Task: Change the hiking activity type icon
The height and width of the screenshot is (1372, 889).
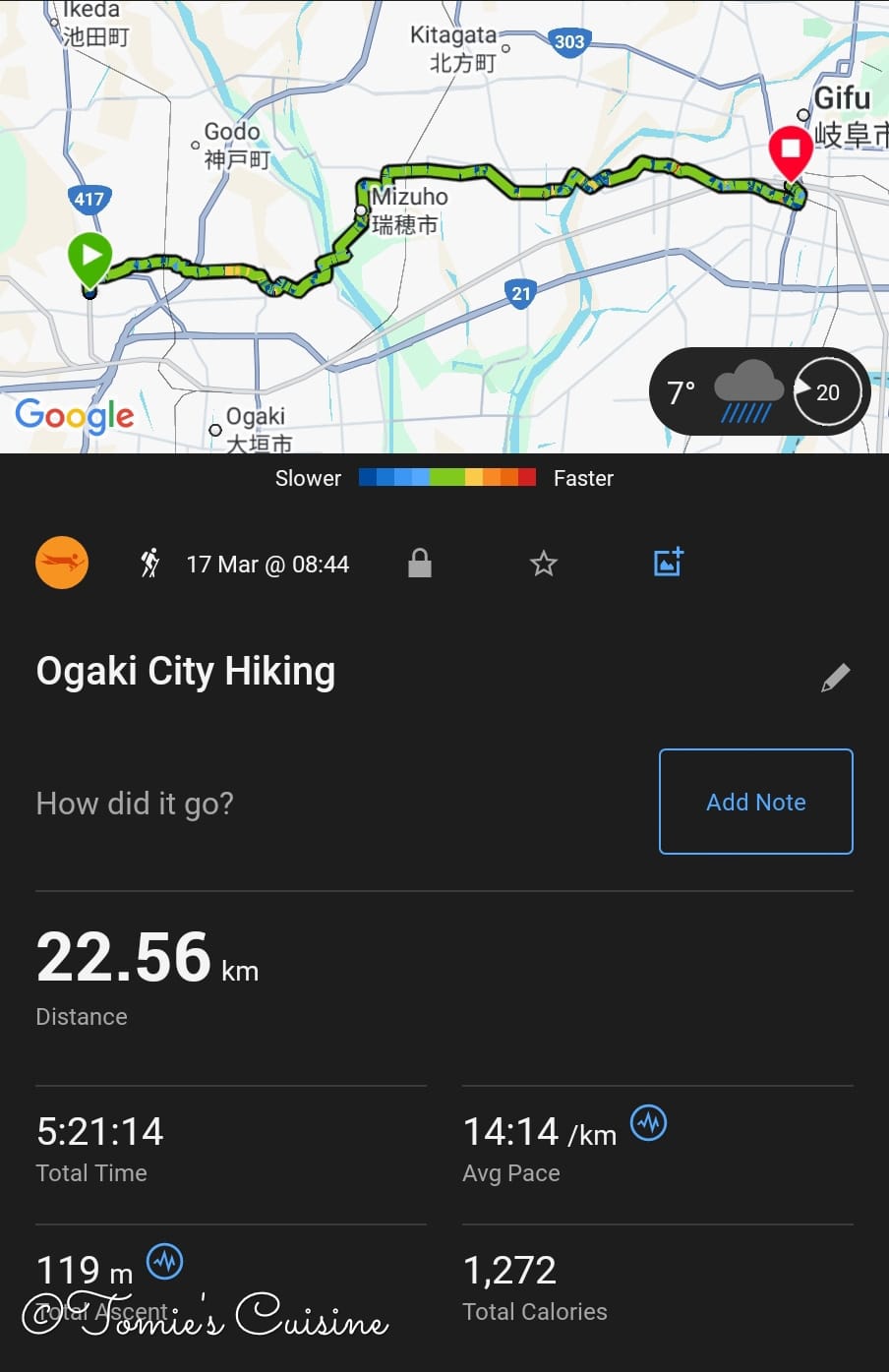Action: [150, 564]
